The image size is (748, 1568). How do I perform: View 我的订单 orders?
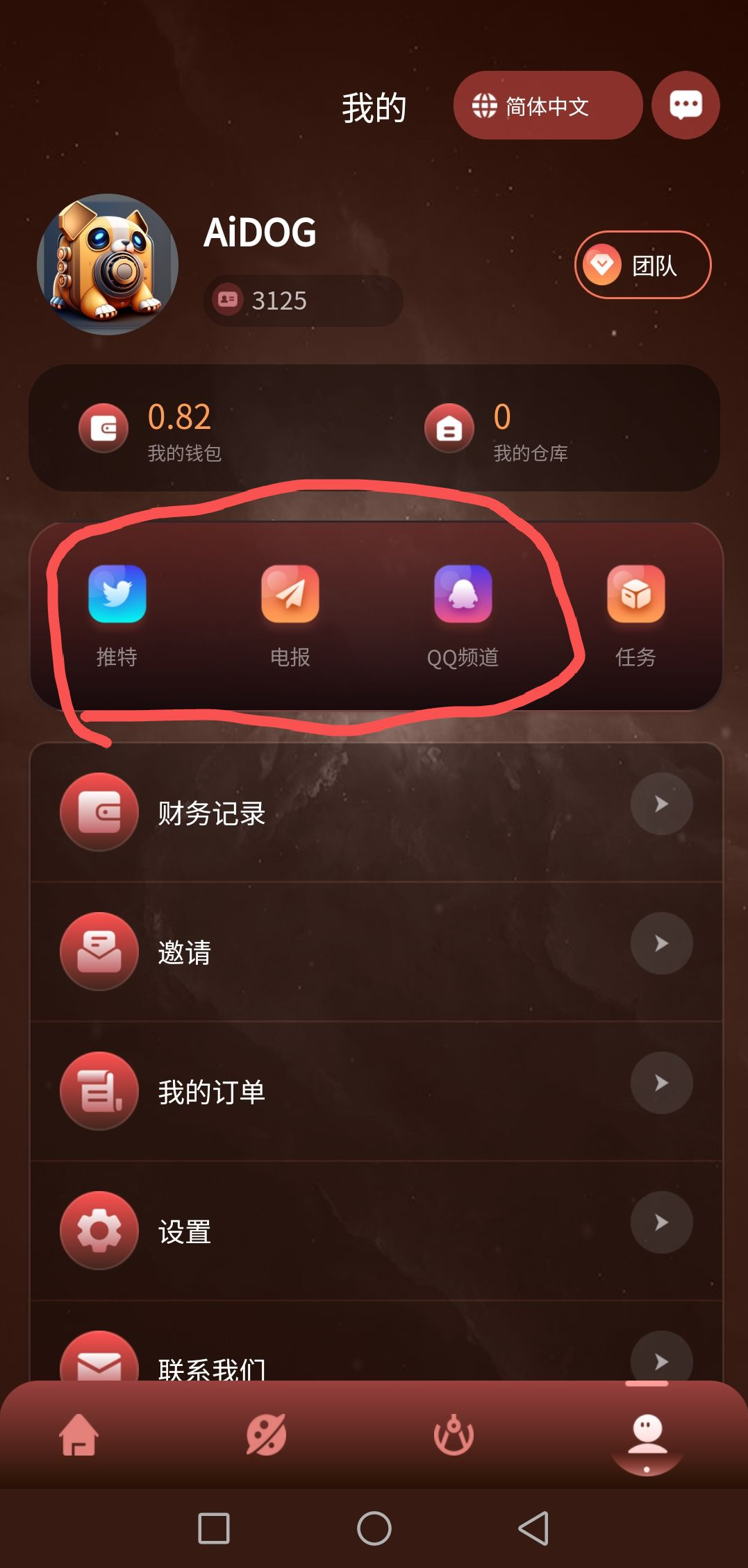[375, 1091]
